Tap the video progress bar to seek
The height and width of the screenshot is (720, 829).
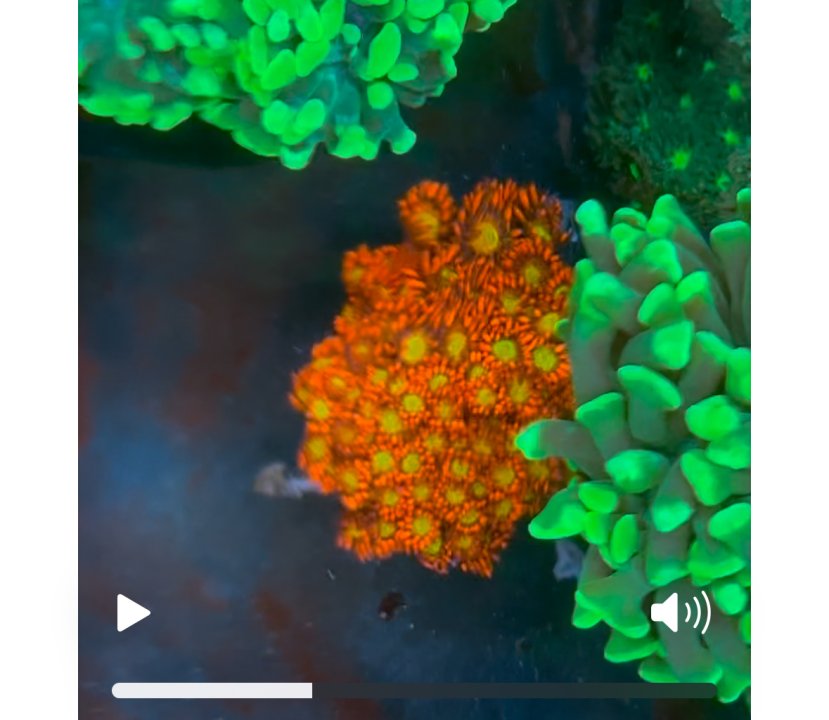tap(414, 690)
